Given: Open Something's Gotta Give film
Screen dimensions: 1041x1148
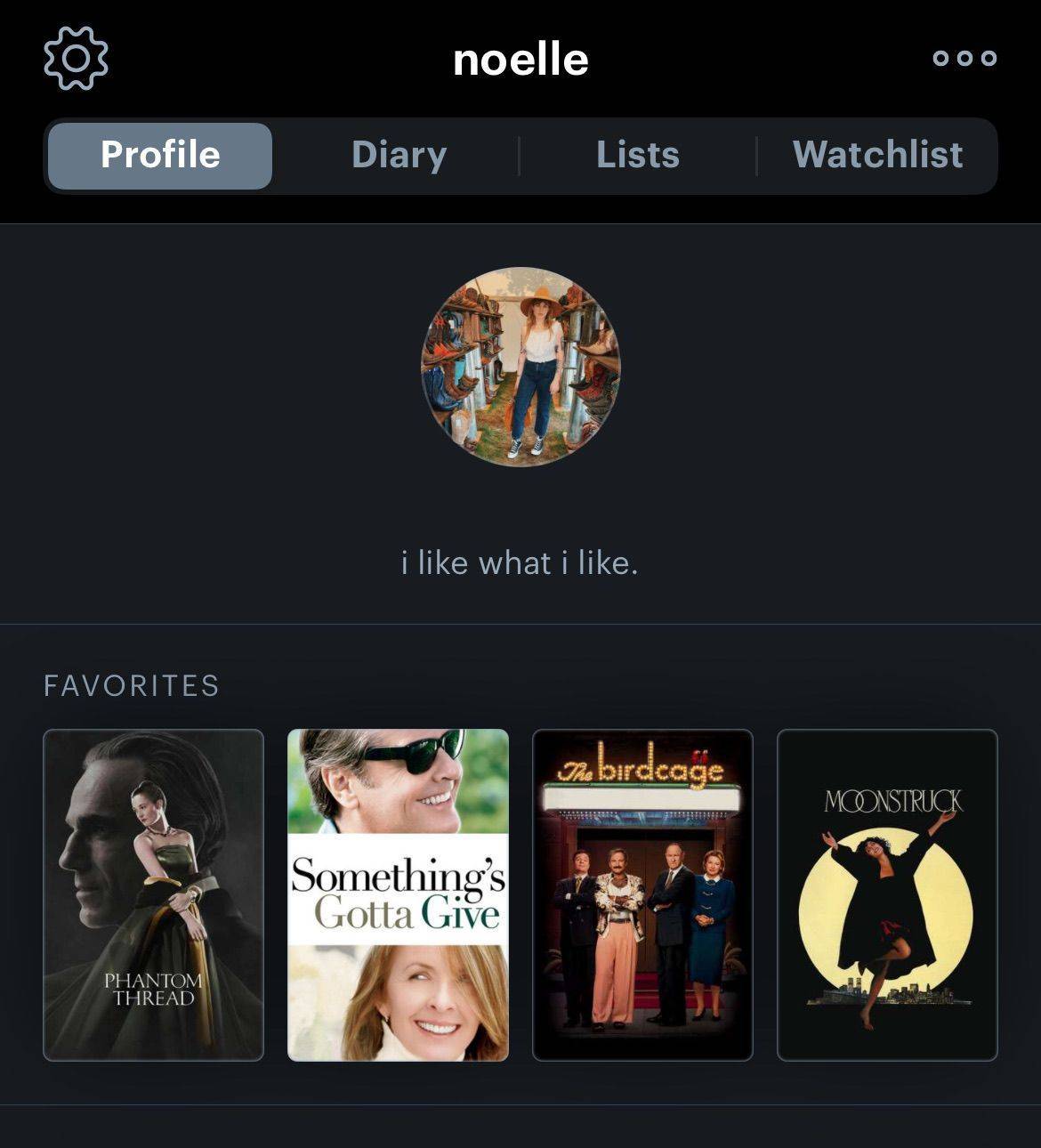Looking at the screenshot, I should [399, 895].
